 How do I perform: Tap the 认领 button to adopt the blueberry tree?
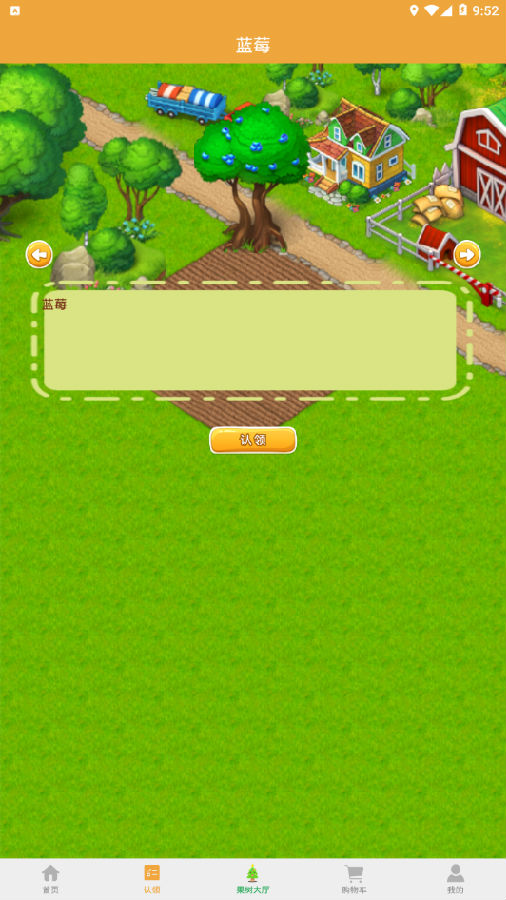[x=252, y=440]
